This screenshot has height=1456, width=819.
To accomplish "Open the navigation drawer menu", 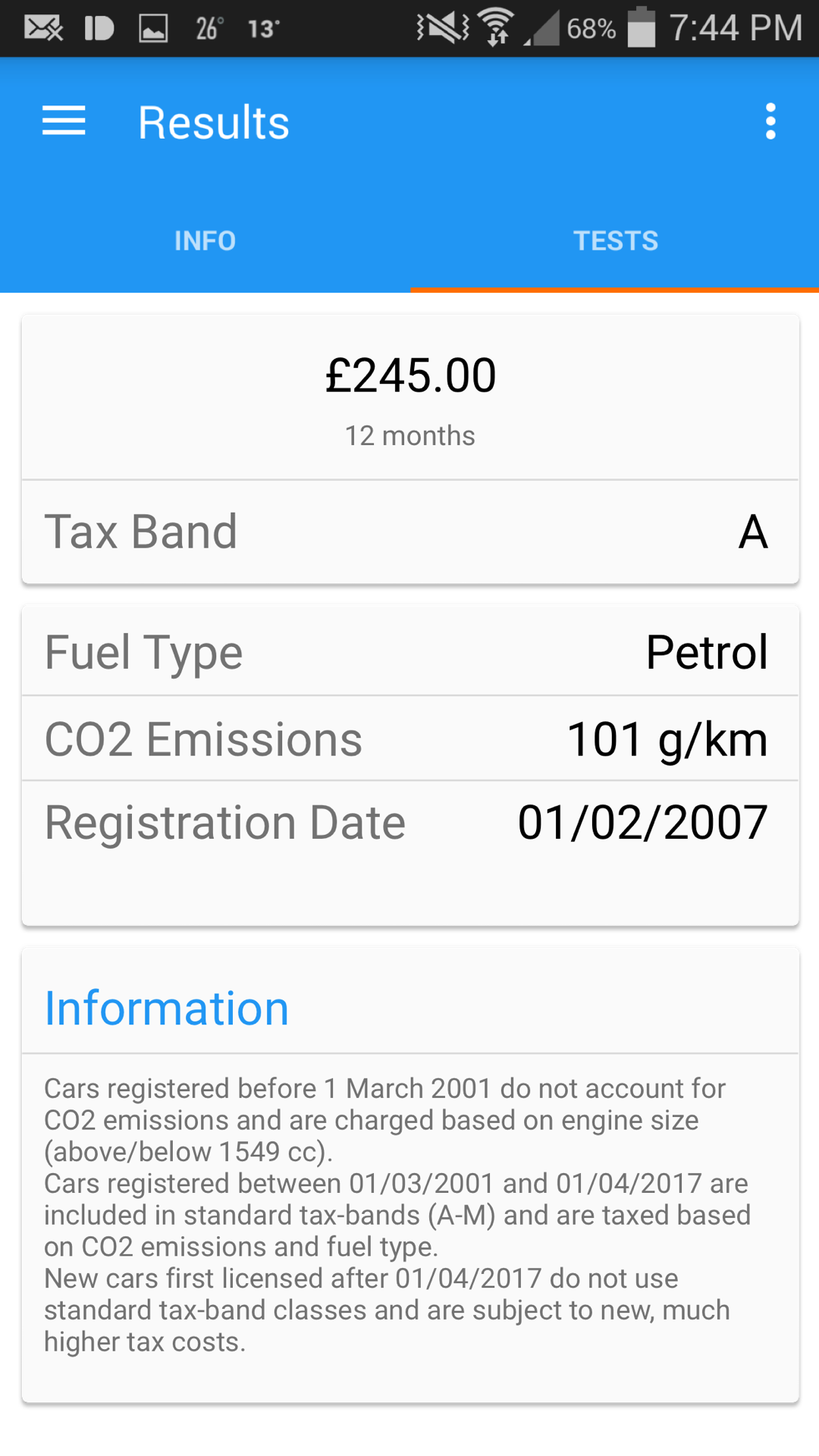I will pos(64,121).
